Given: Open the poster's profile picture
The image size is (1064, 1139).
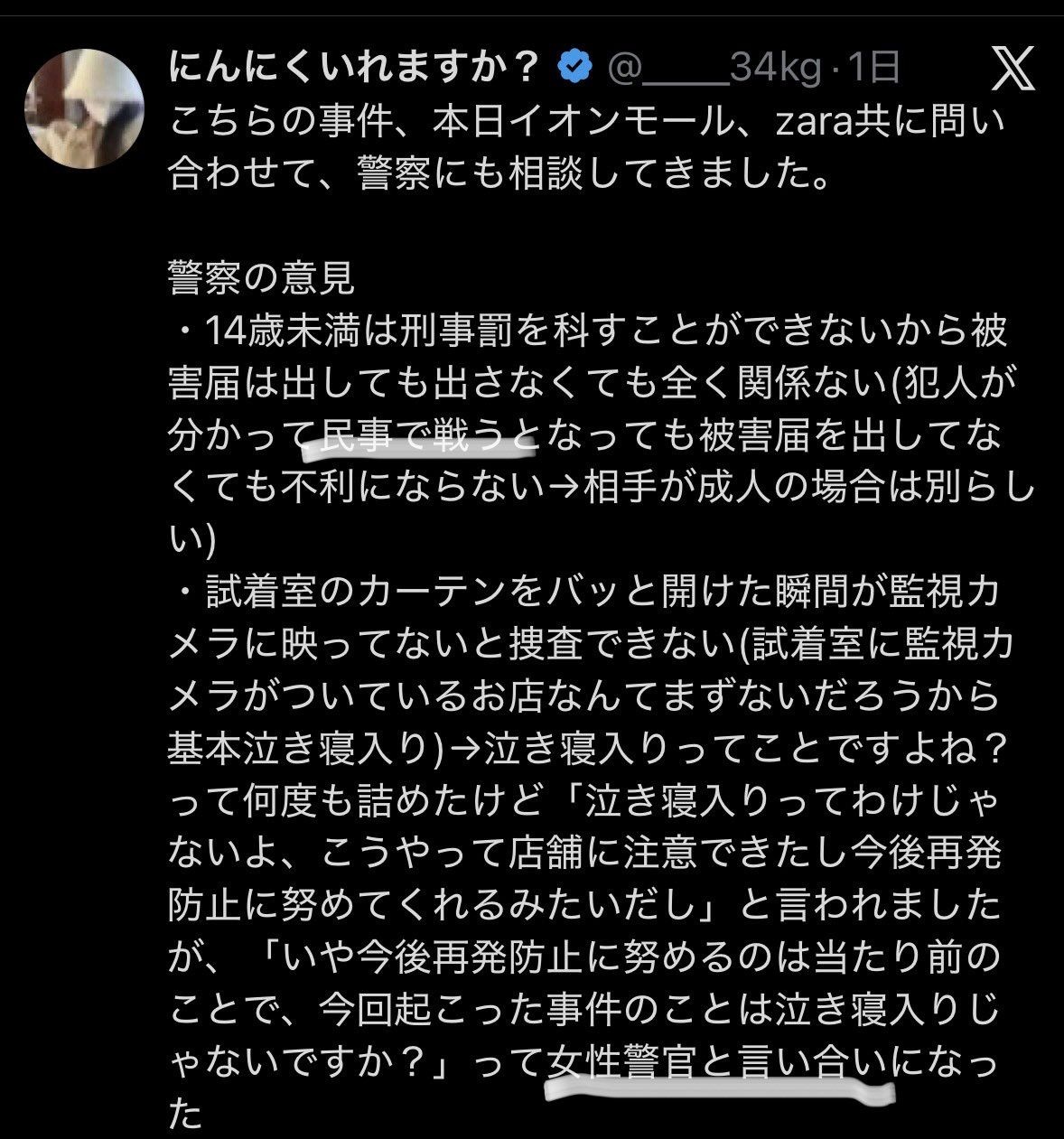Looking at the screenshot, I should (x=84, y=109).
